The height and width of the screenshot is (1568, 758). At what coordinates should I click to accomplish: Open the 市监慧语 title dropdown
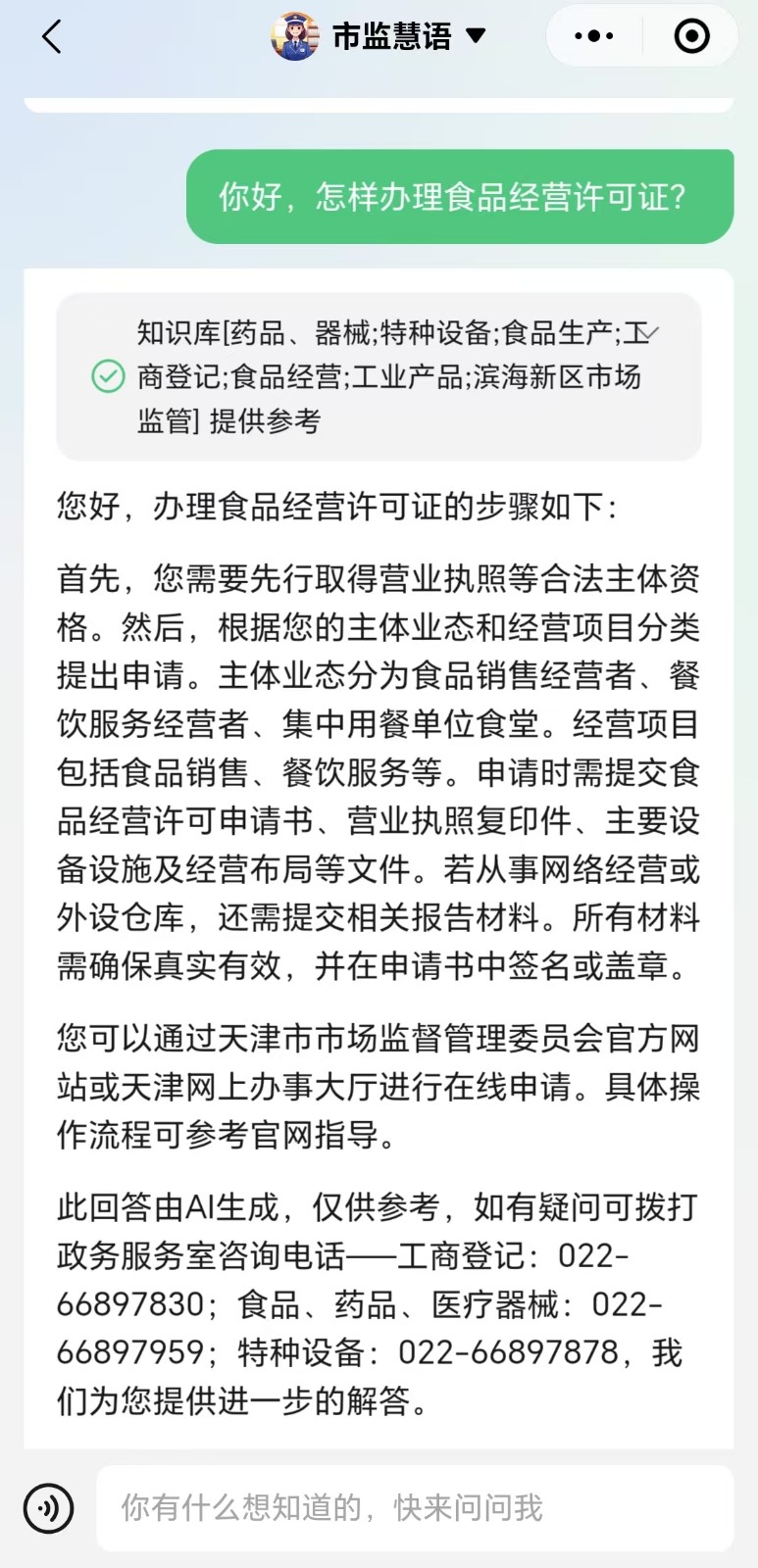(475, 36)
